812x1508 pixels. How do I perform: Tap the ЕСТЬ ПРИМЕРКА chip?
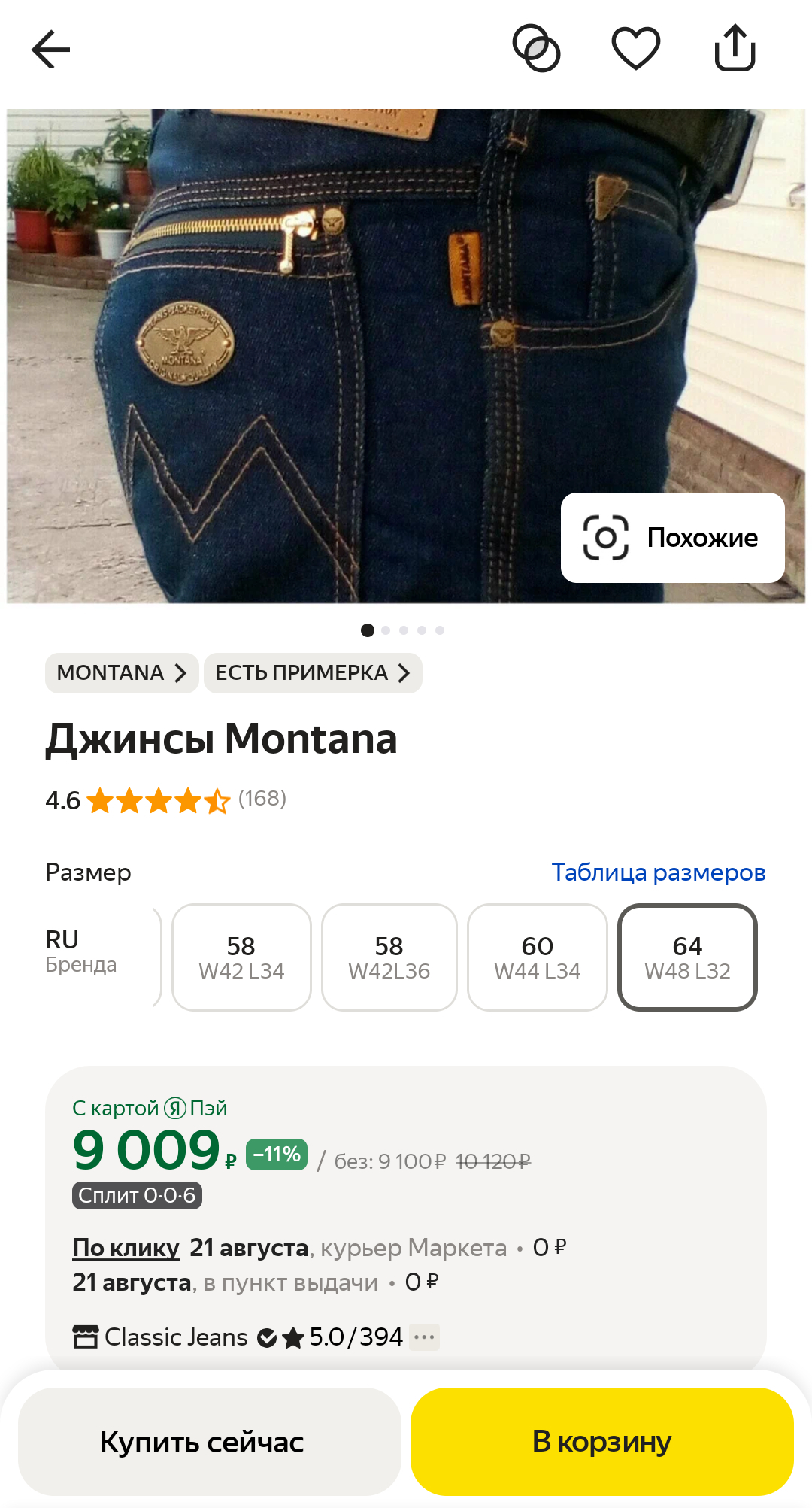(313, 672)
